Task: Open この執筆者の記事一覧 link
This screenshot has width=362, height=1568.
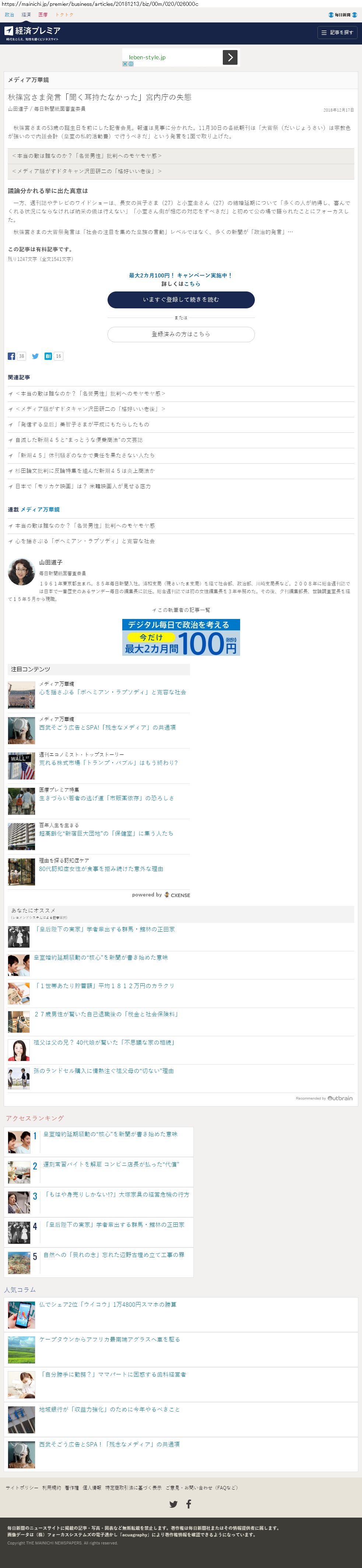Action: pos(182,610)
